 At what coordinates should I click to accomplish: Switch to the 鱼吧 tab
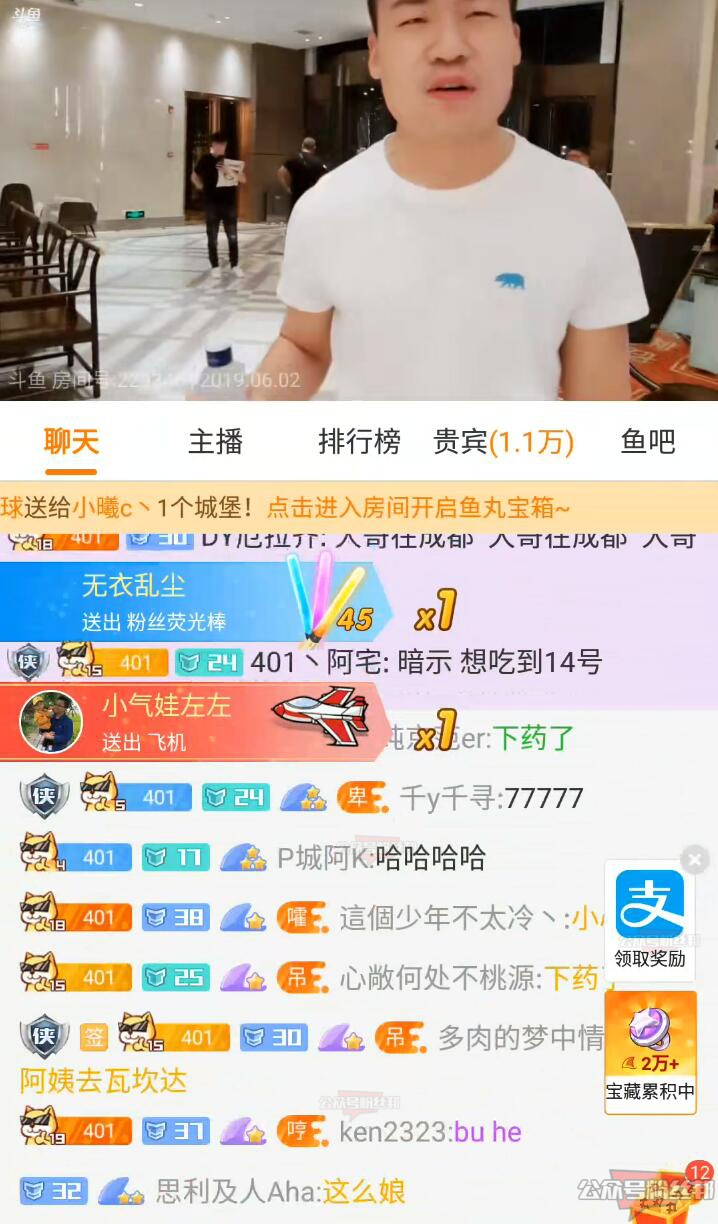pos(648,441)
